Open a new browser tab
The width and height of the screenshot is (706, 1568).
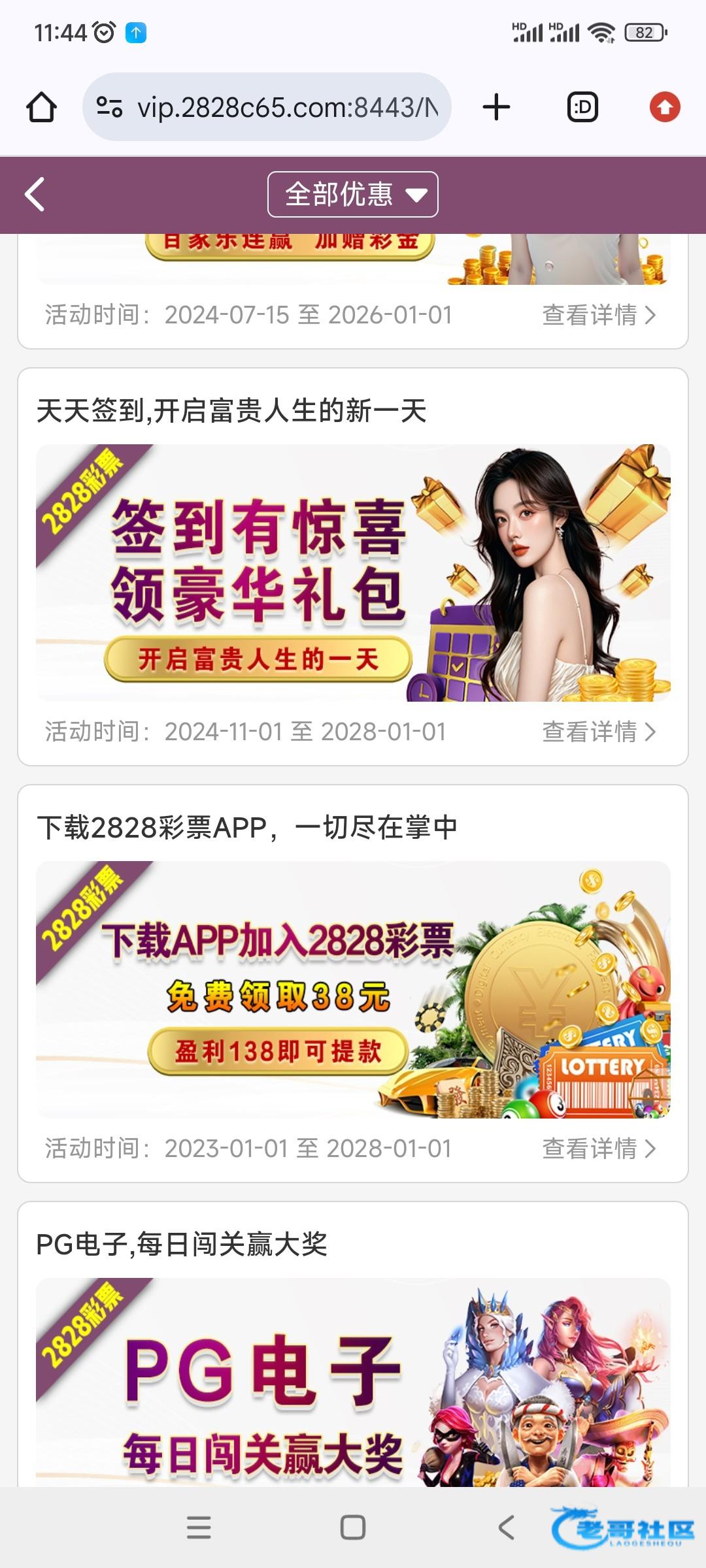point(496,107)
